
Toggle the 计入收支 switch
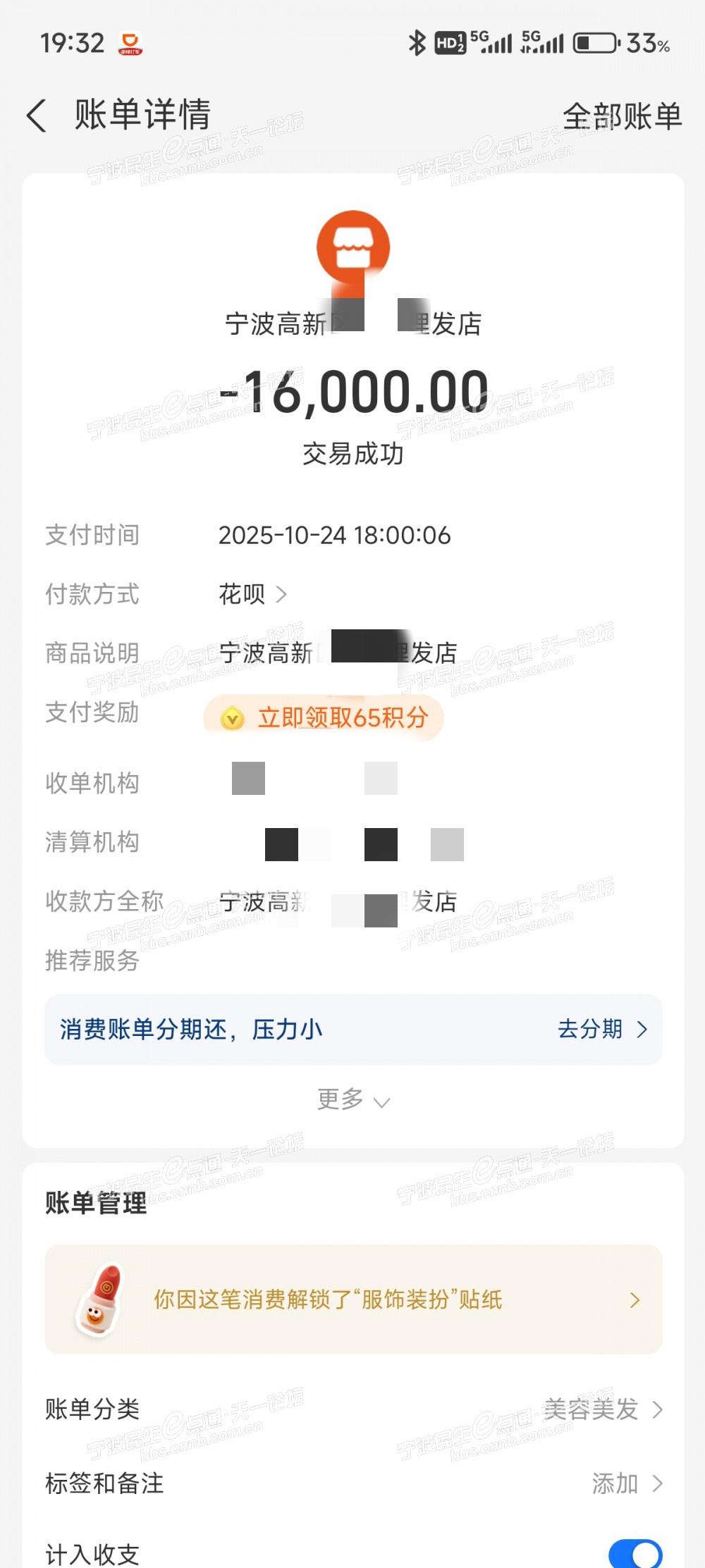tap(634, 1552)
